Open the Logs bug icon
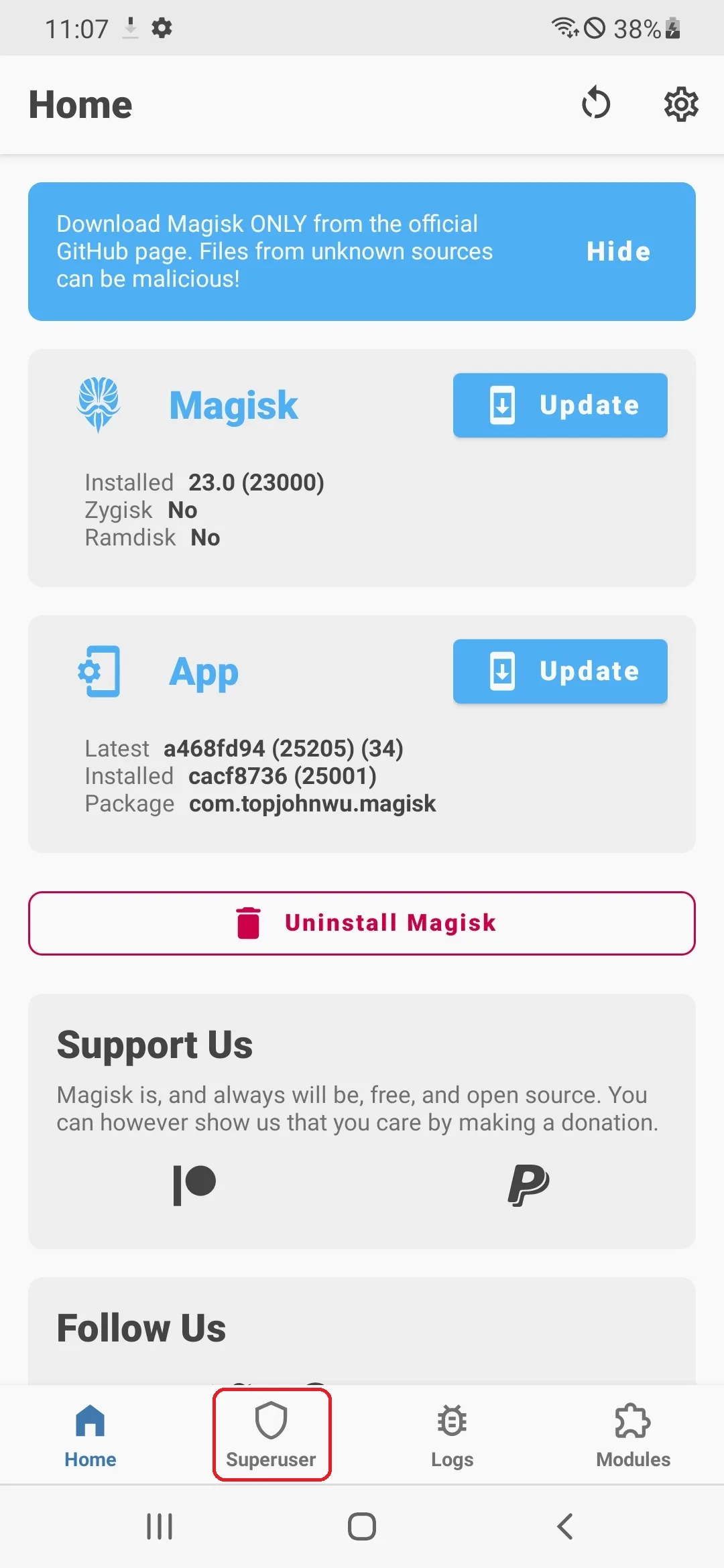This screenshot has height=1568, width=724. tap(451, 1419)
